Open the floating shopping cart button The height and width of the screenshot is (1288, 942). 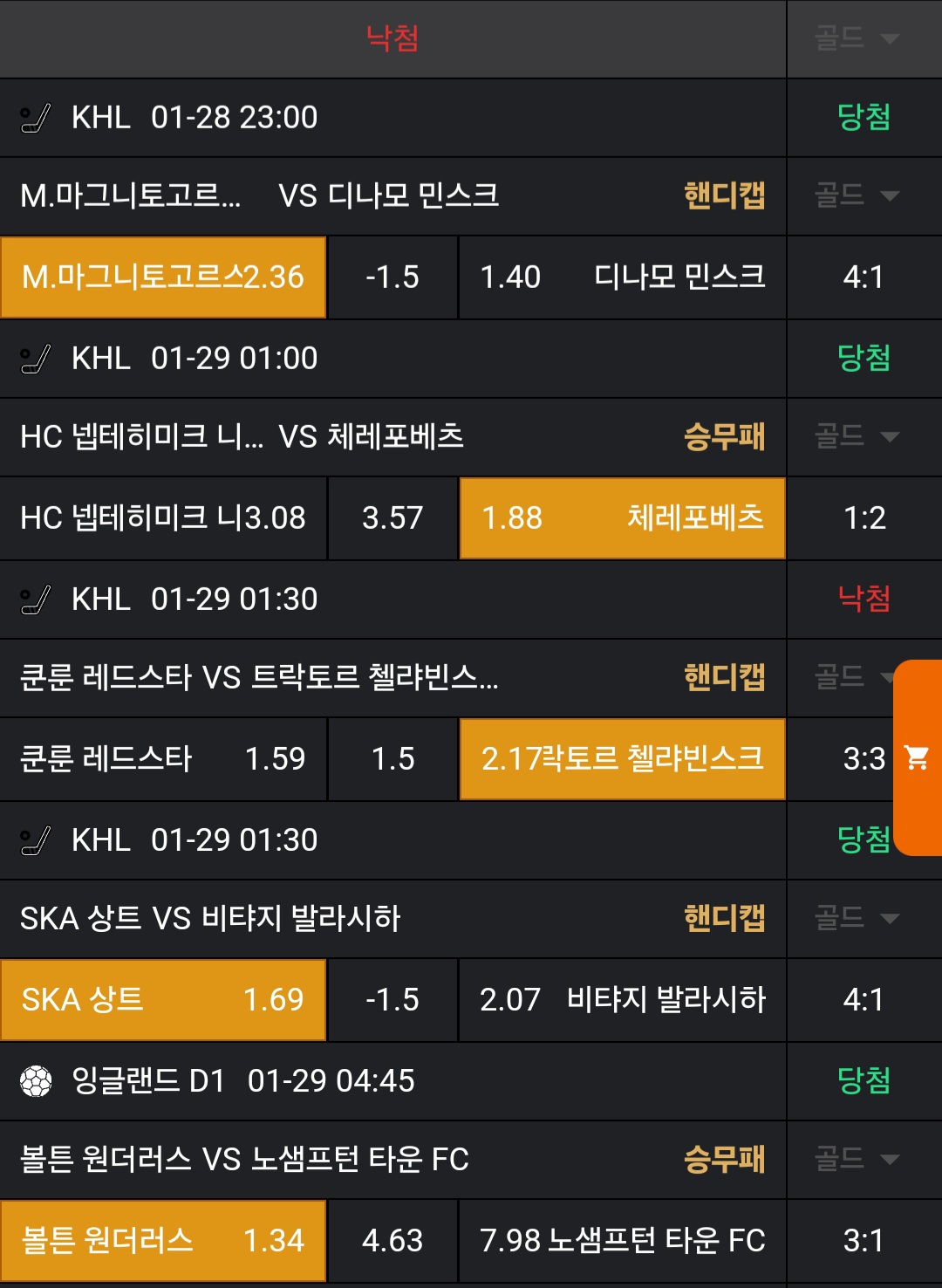coord(917,757)
